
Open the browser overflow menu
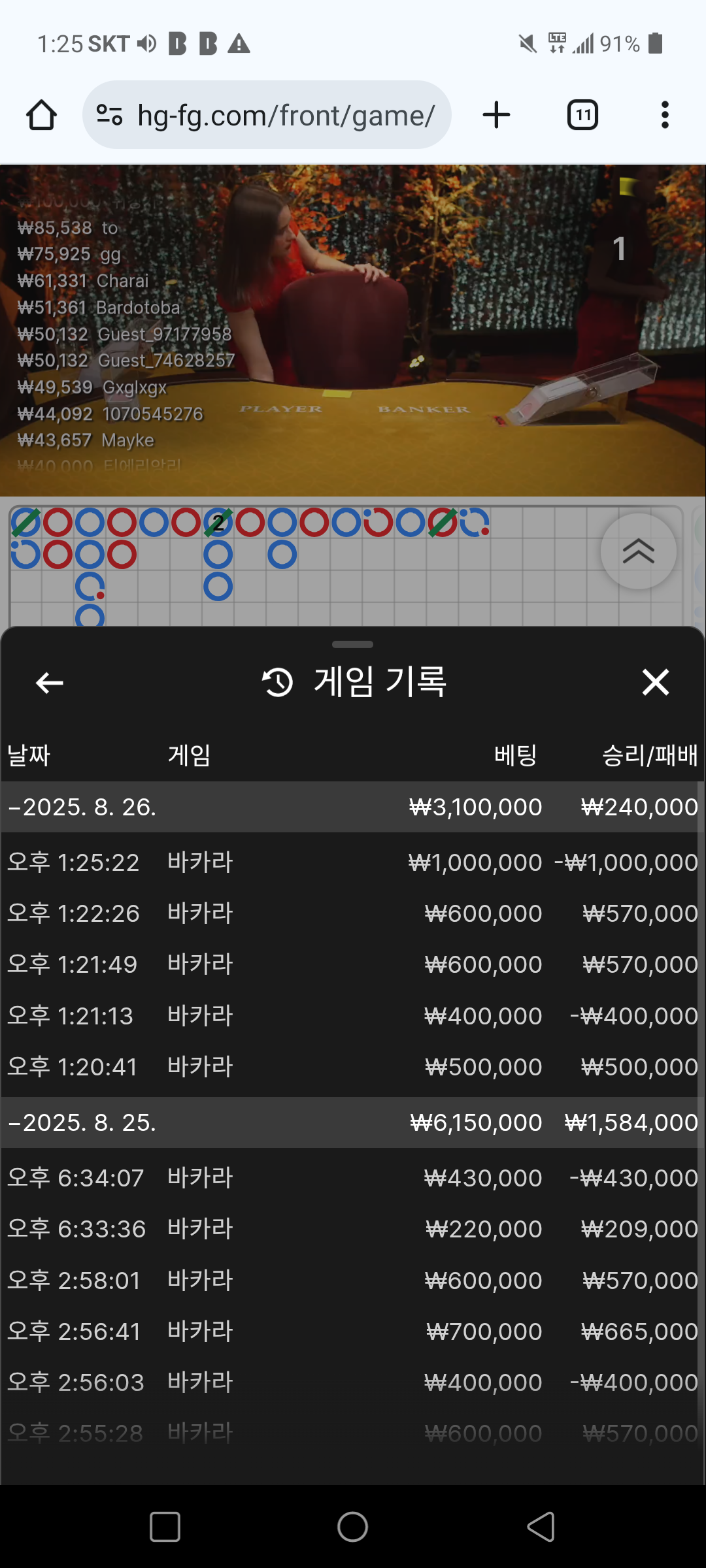pos(665,115)
